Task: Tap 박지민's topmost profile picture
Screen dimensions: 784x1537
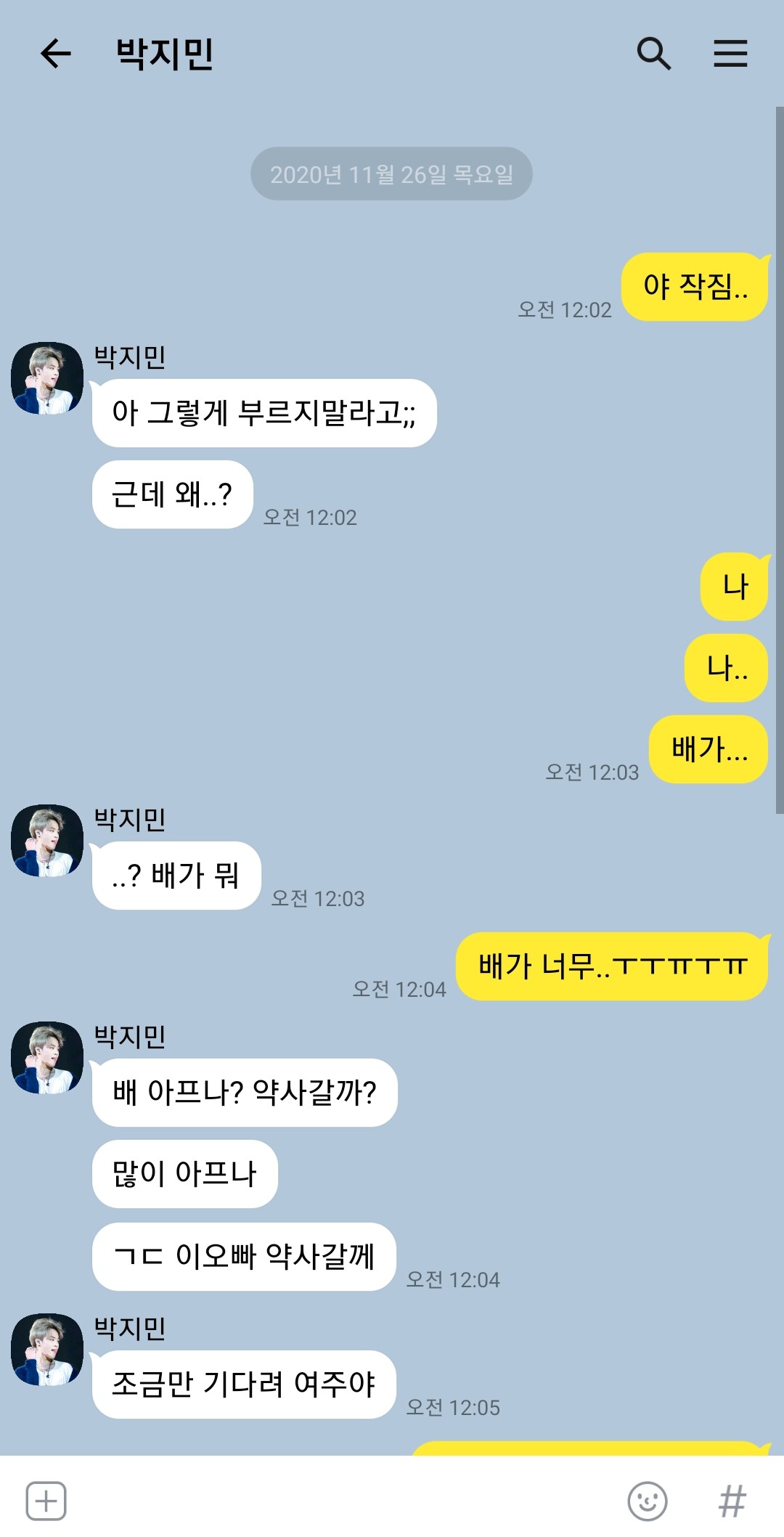Action: coord(47,378)
